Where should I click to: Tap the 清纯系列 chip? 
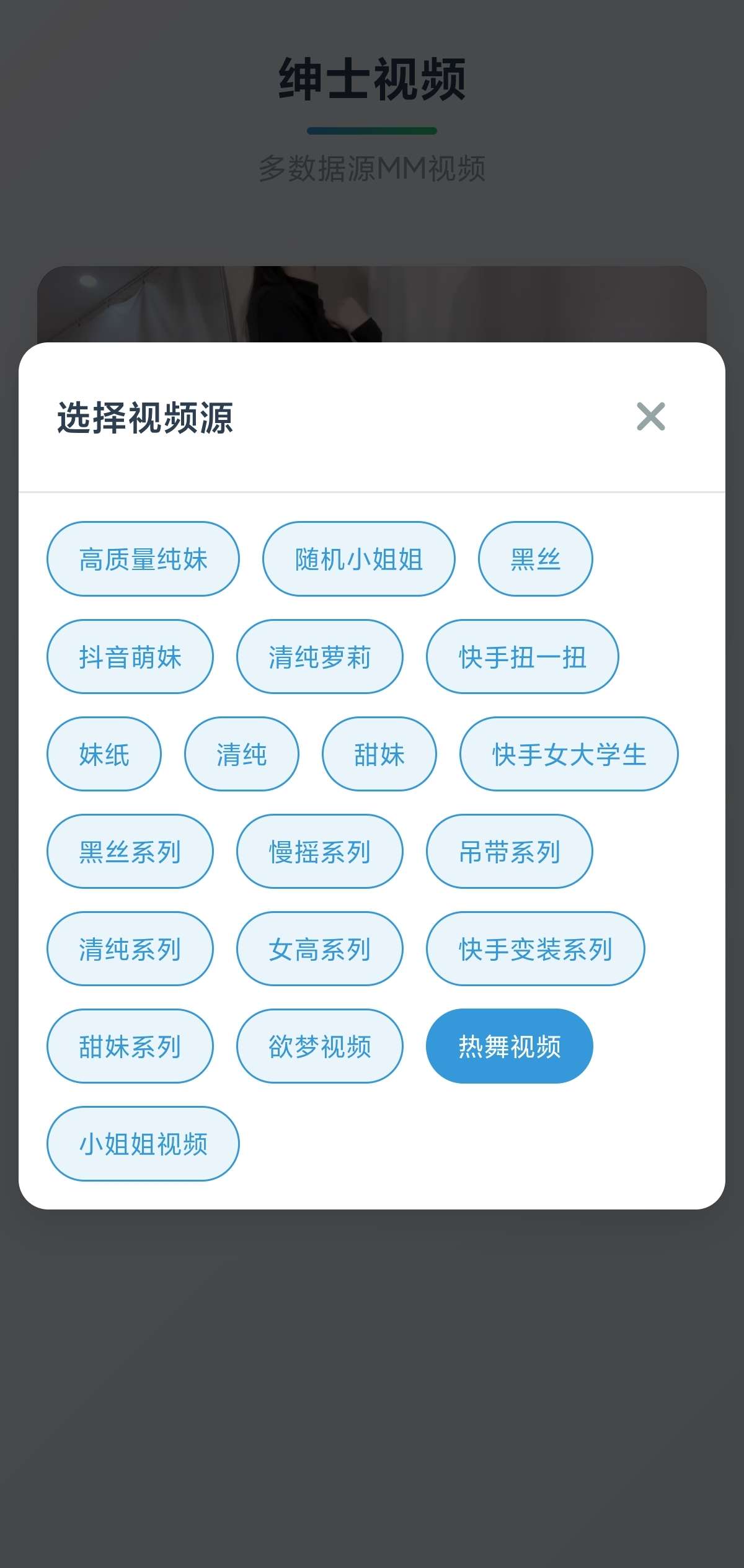tap(130, 949)
